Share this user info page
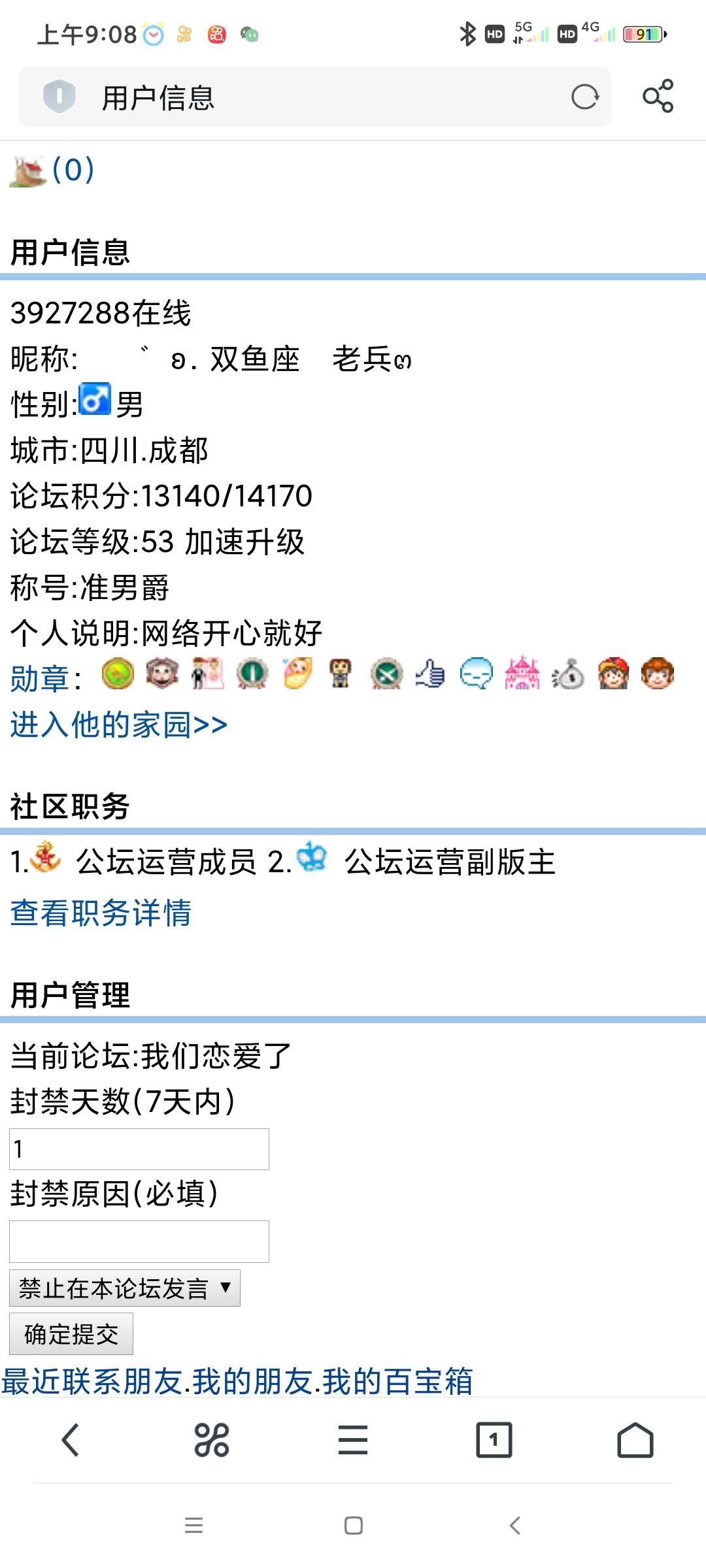706x1568 pixels. point(658,97)
